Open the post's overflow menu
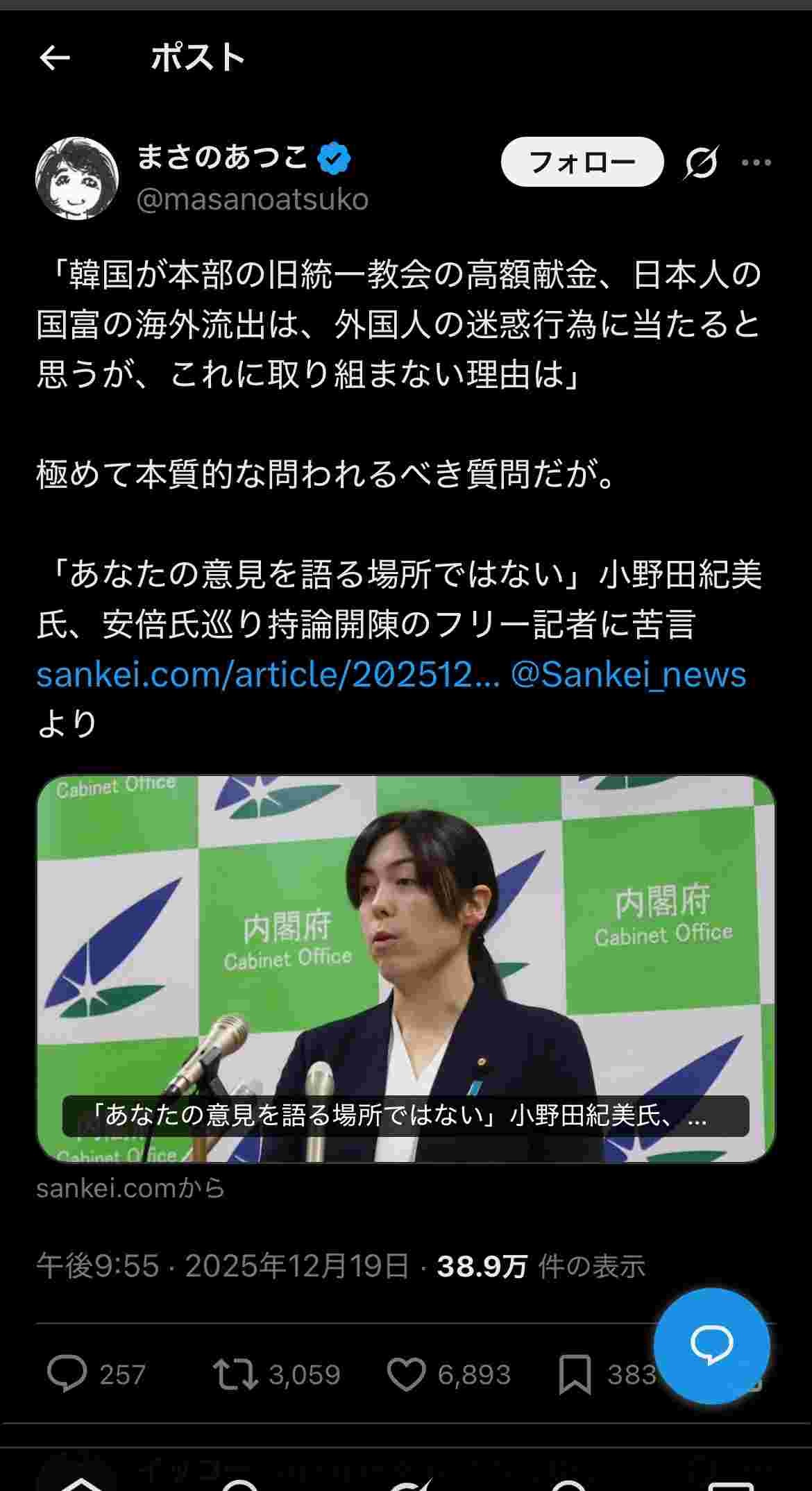Viewport: 812px width, 1491px height. 756,162
